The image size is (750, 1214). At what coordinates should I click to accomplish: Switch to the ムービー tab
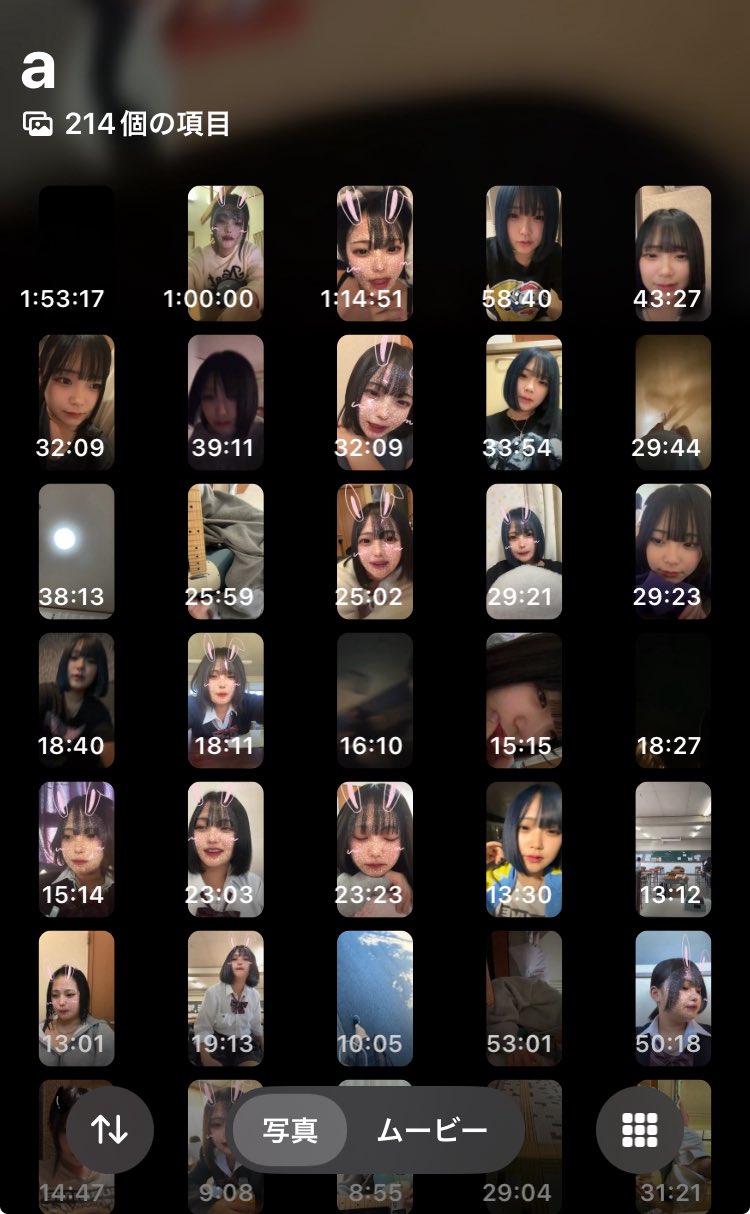[432, 1130]
